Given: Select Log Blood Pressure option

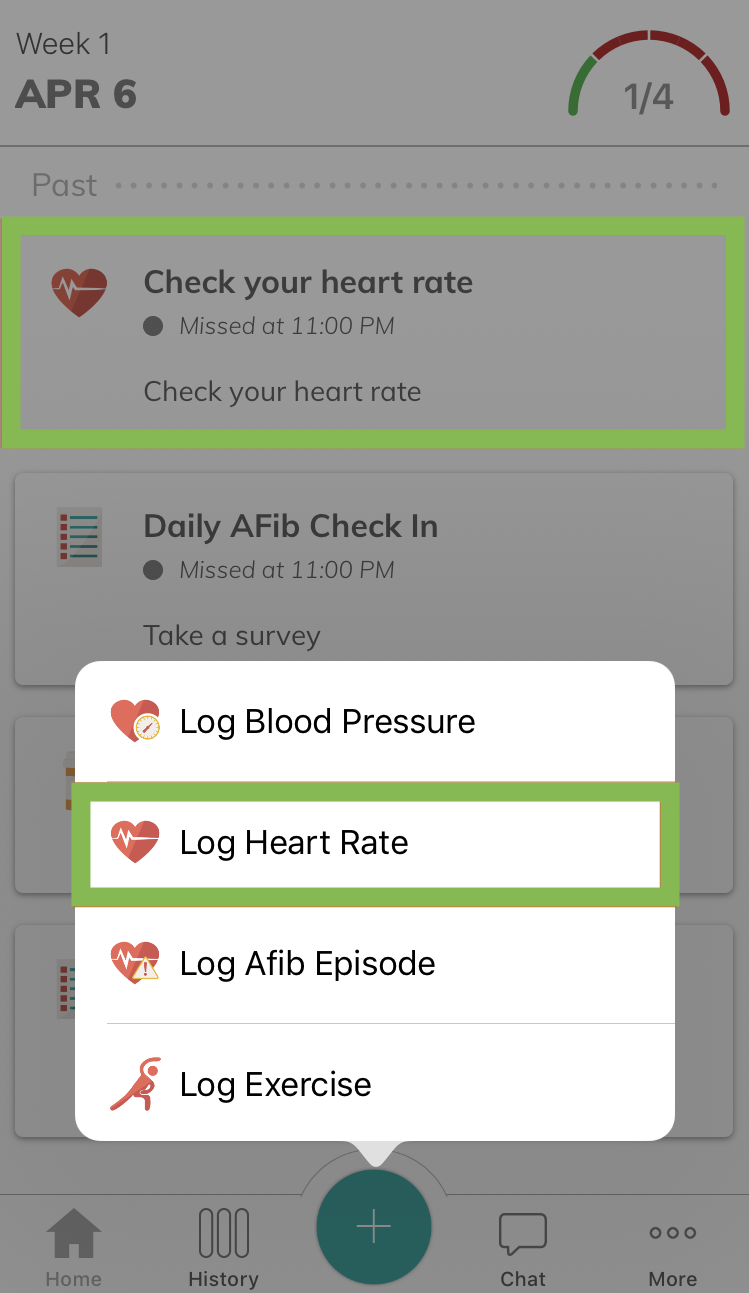Looking at the screenshot, I should click(x=375, y=722).
